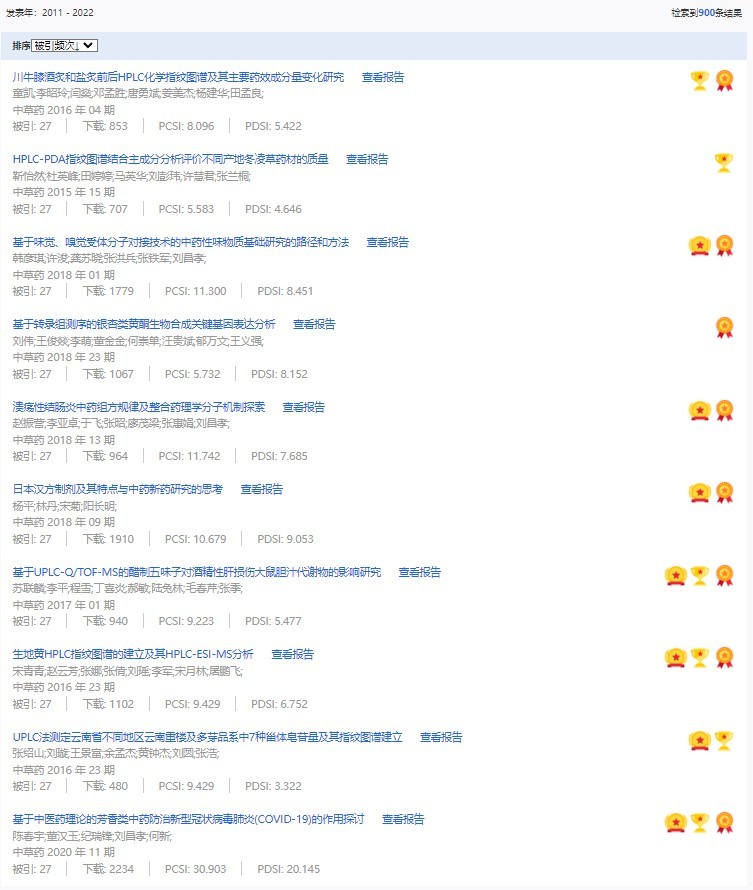This screenshot has width=753, height=890.
Task: View the report for the 生地黄HPLC指纹图谱 article
Action: click(x=292, y=654)
